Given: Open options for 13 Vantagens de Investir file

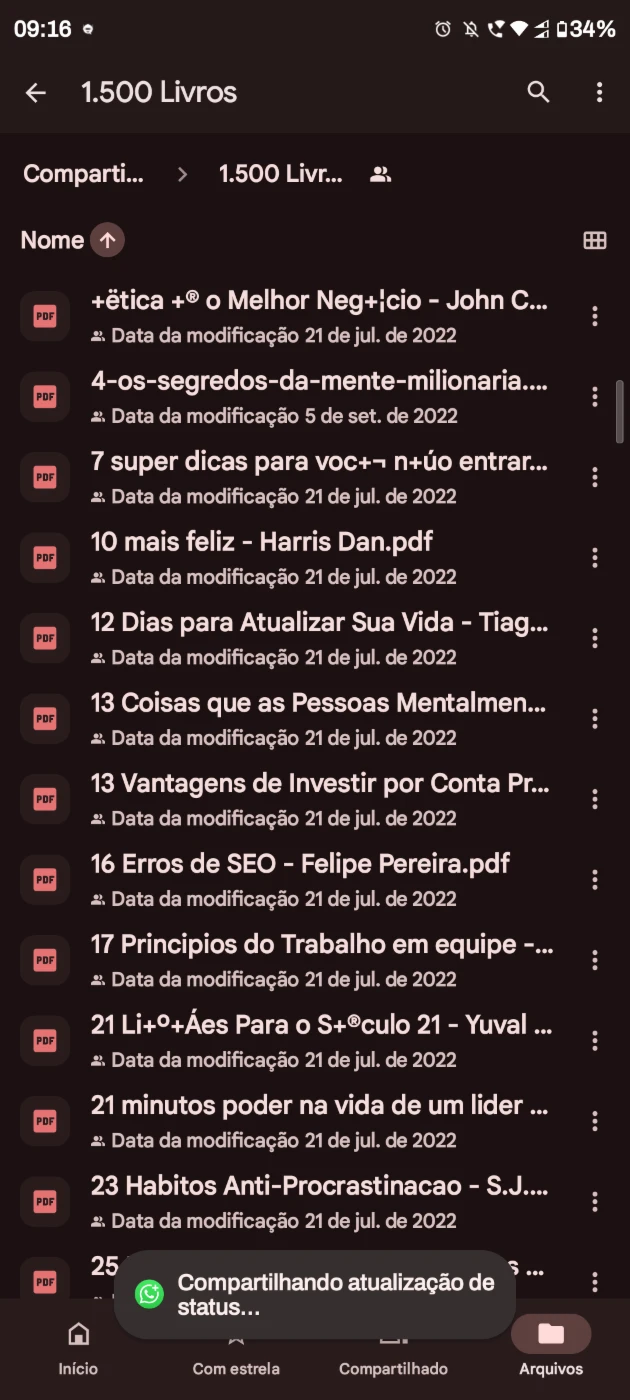Looking at the screenshot, I should pos(595,799).
